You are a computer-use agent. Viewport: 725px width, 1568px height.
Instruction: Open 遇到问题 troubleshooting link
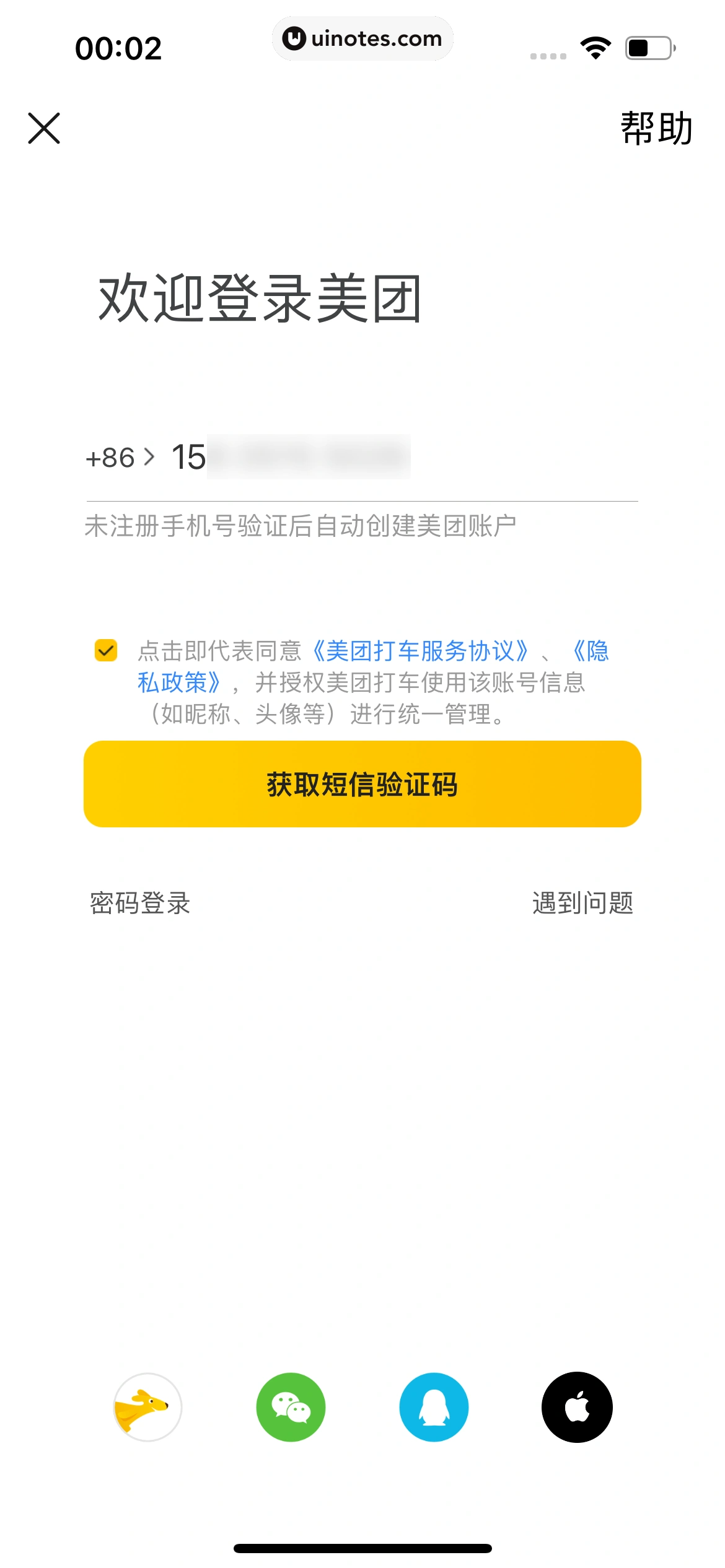click(582, 903)
